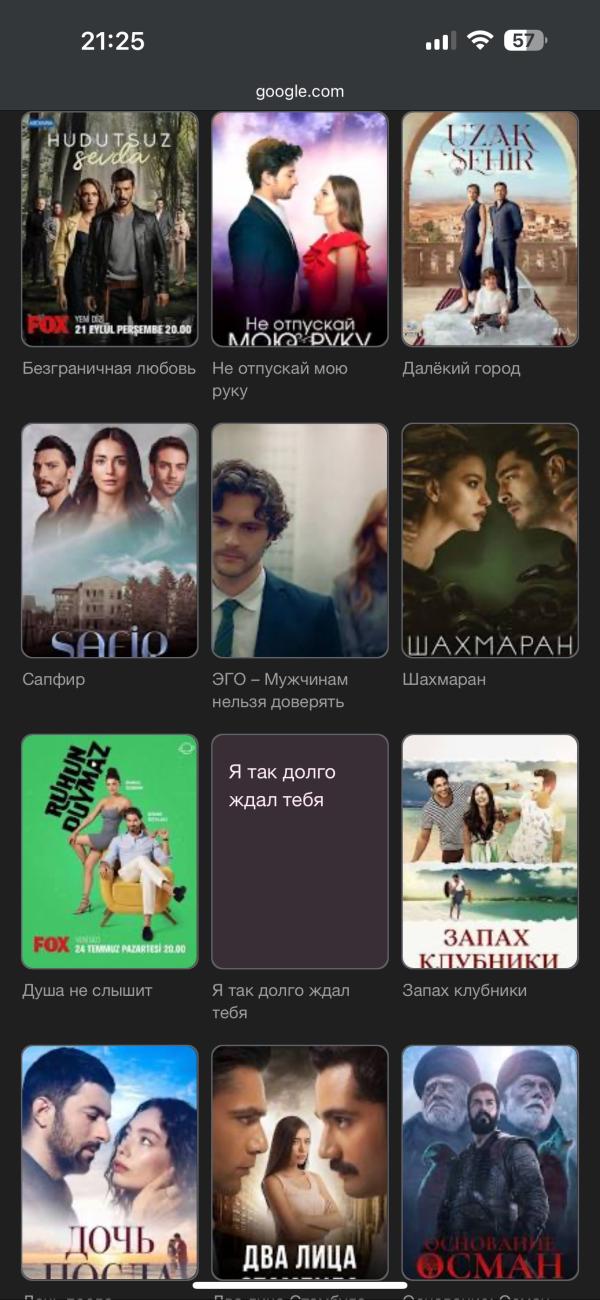Open Далёкий город series card

point(490,229)
